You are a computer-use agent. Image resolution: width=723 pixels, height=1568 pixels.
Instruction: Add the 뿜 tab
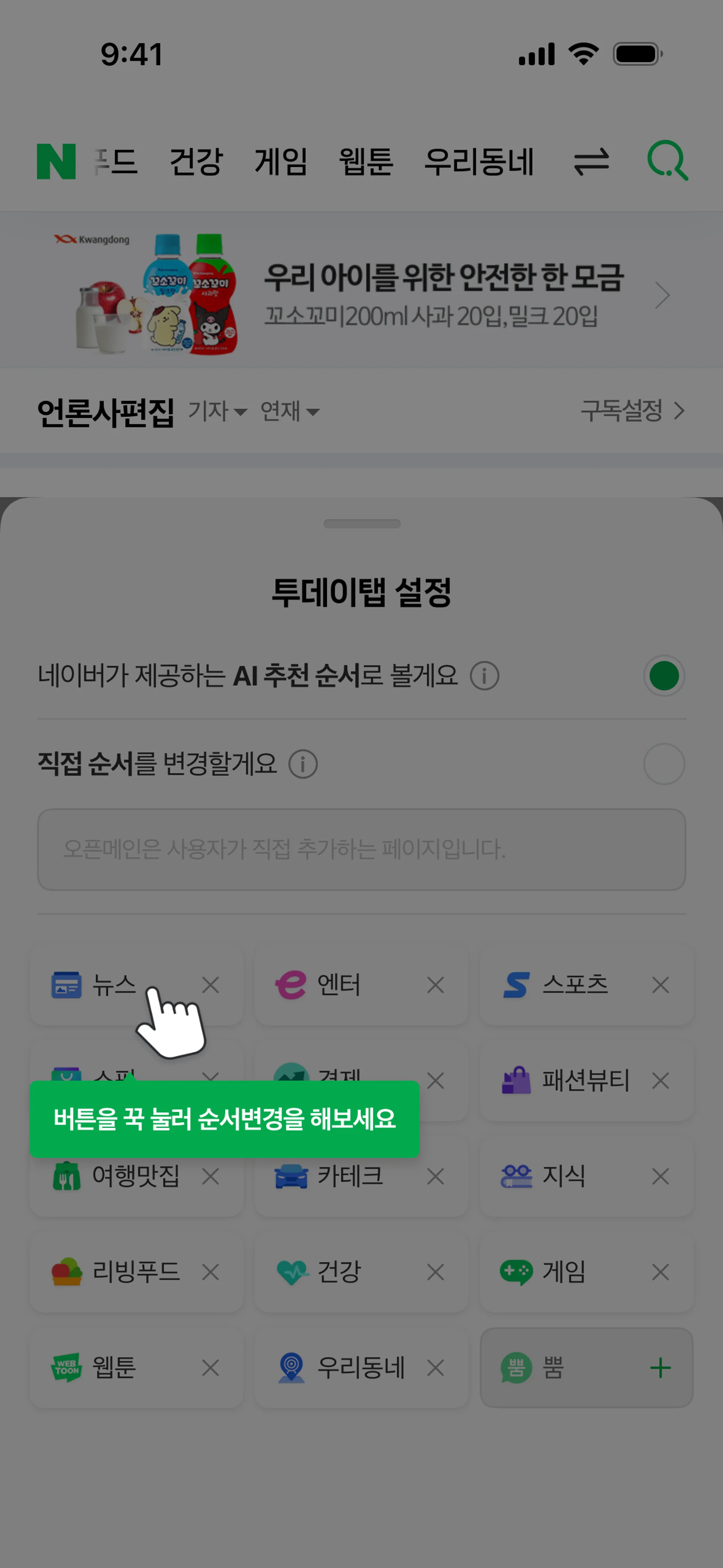point(660,1368)
